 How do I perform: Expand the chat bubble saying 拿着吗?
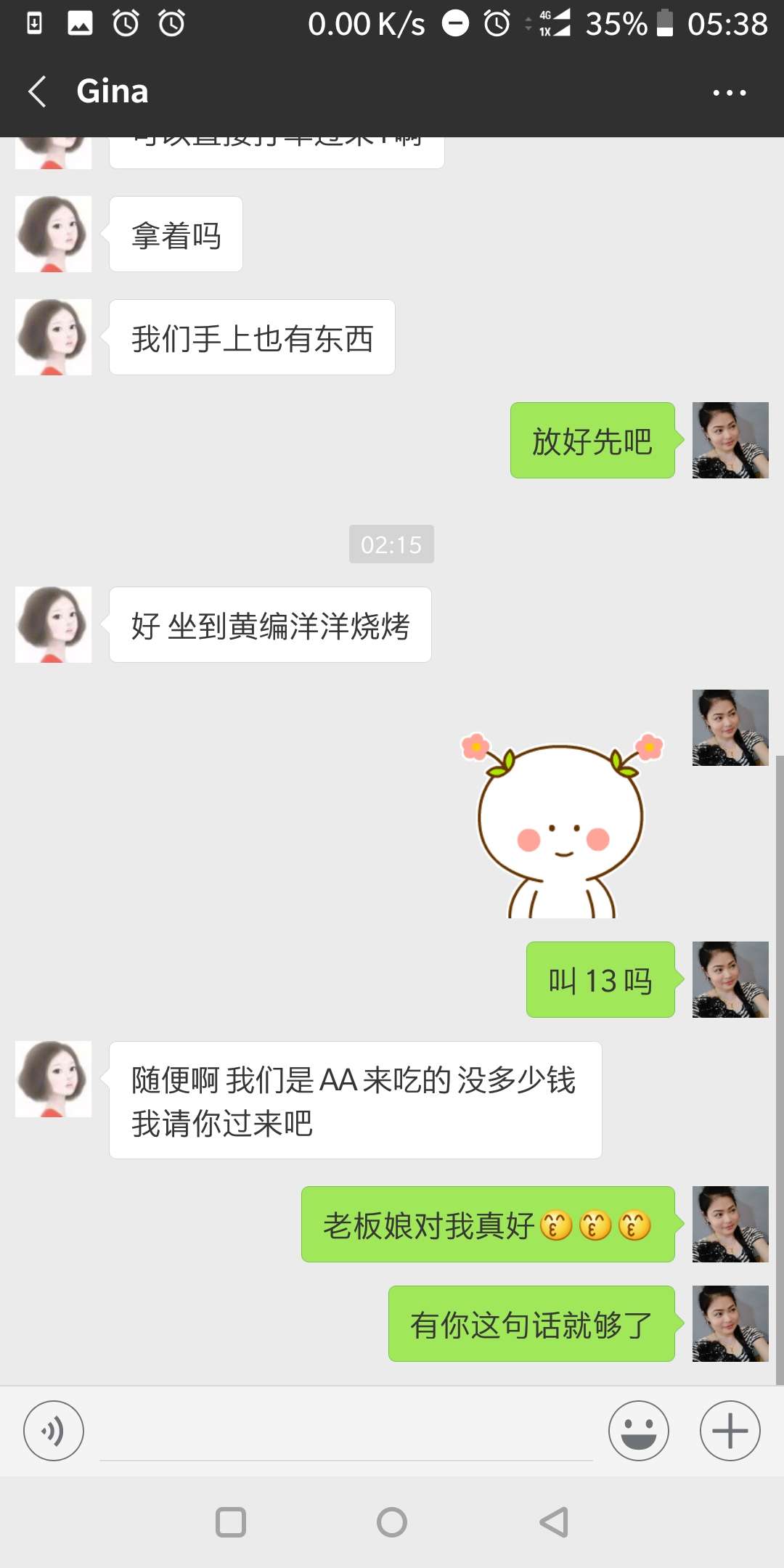point(176,232)
